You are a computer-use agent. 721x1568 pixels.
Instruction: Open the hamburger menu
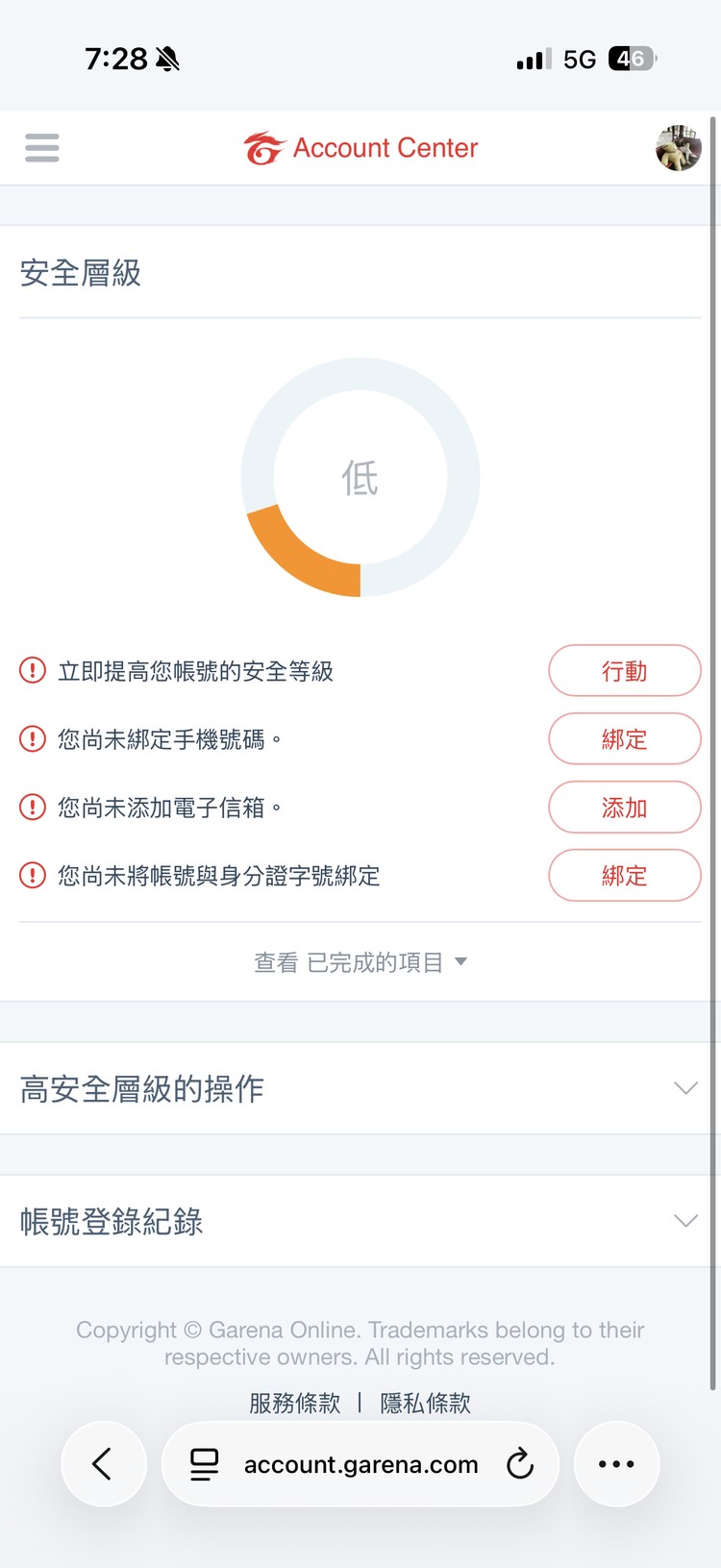coord(41,147)
